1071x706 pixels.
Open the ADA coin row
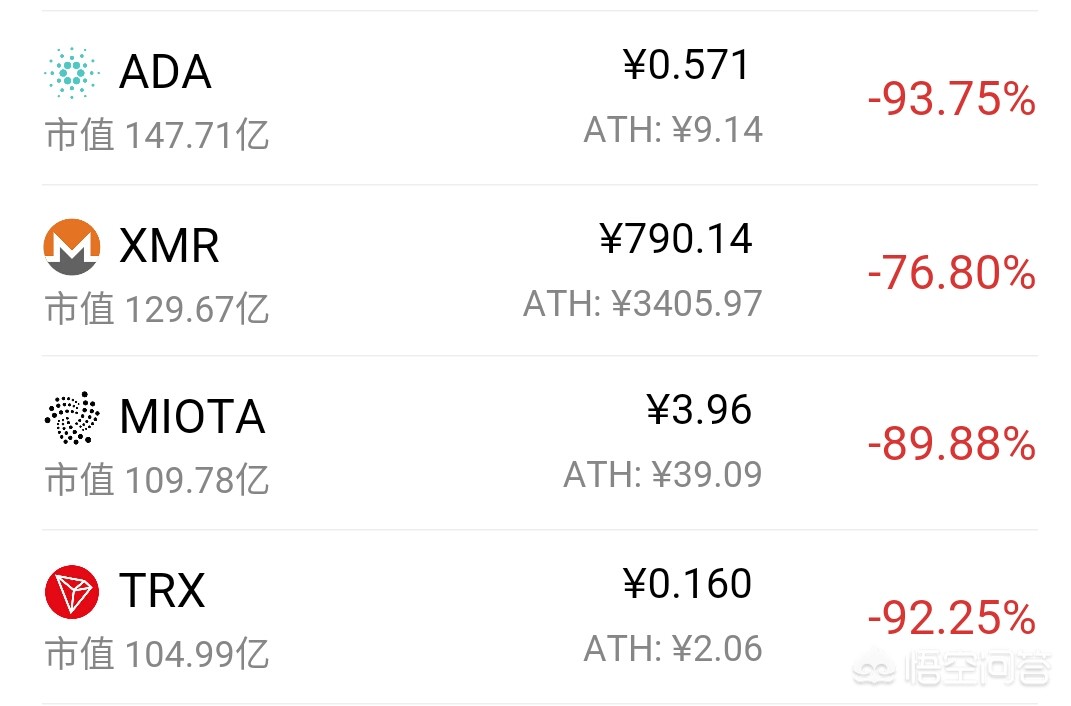click(x=165, y=73)
